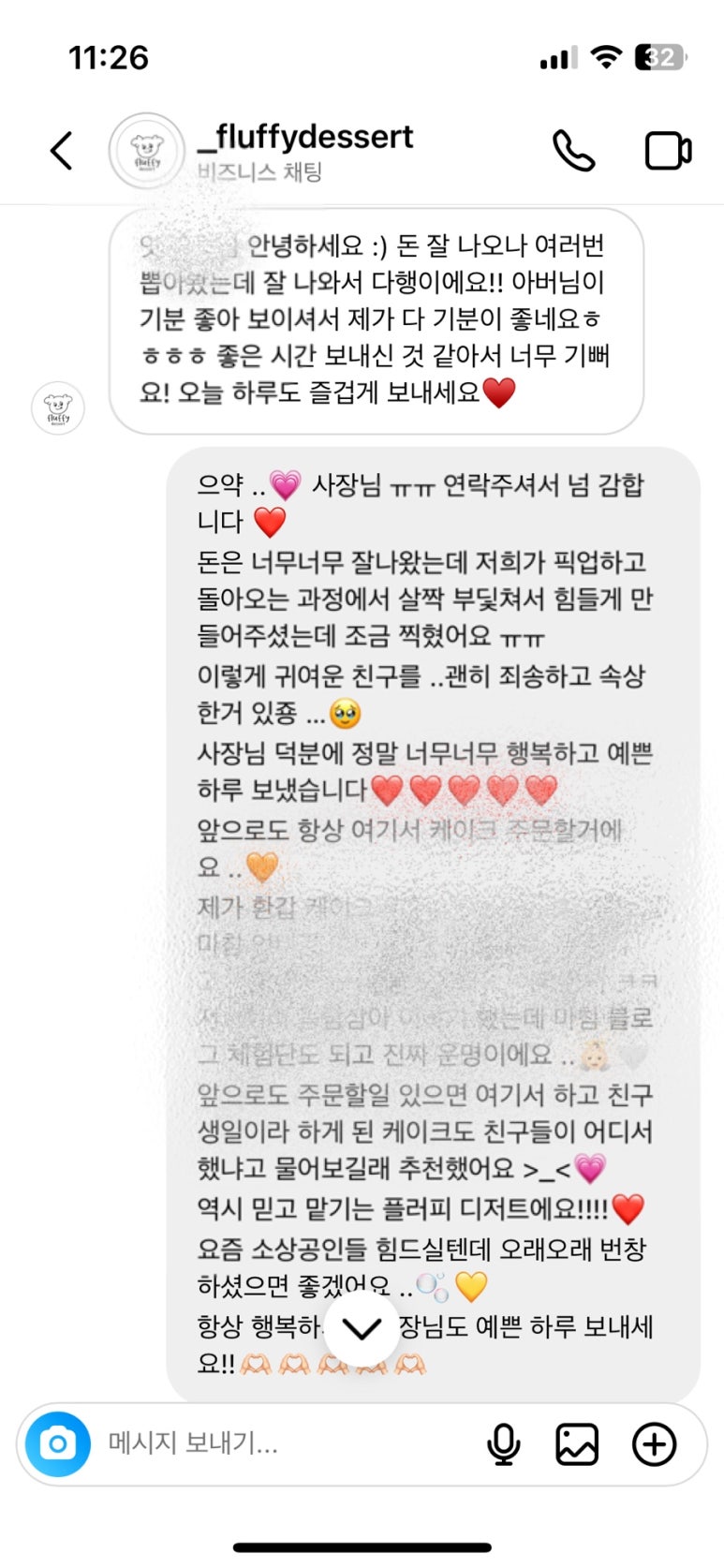Open the camera from the message bar
The height and width of the screenshot is (1568, 724).
(x=58, y=1443)
